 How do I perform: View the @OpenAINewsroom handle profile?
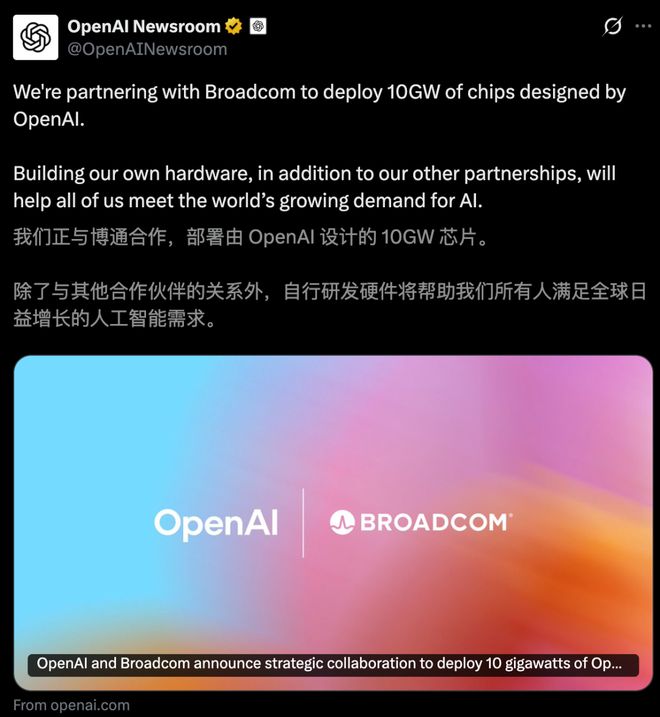[x=147, y=49]
